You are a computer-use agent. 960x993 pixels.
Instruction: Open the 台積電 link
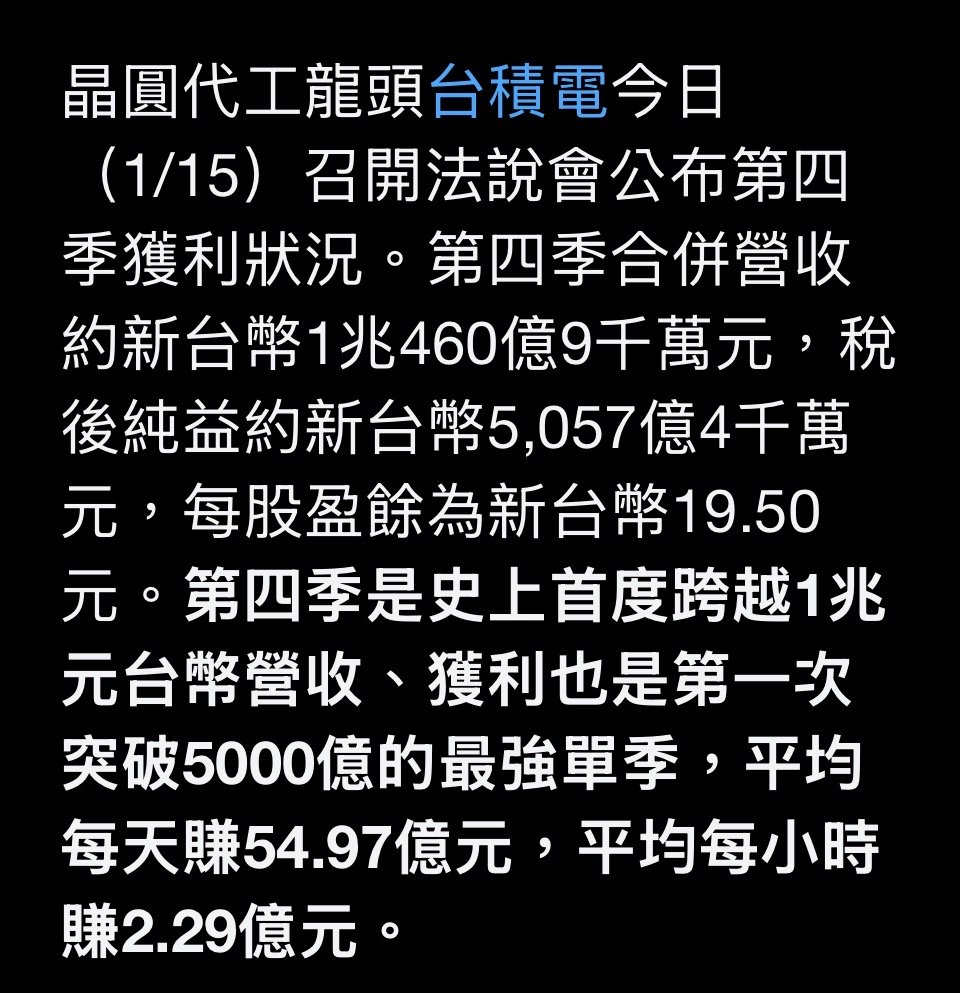point(519,96)
